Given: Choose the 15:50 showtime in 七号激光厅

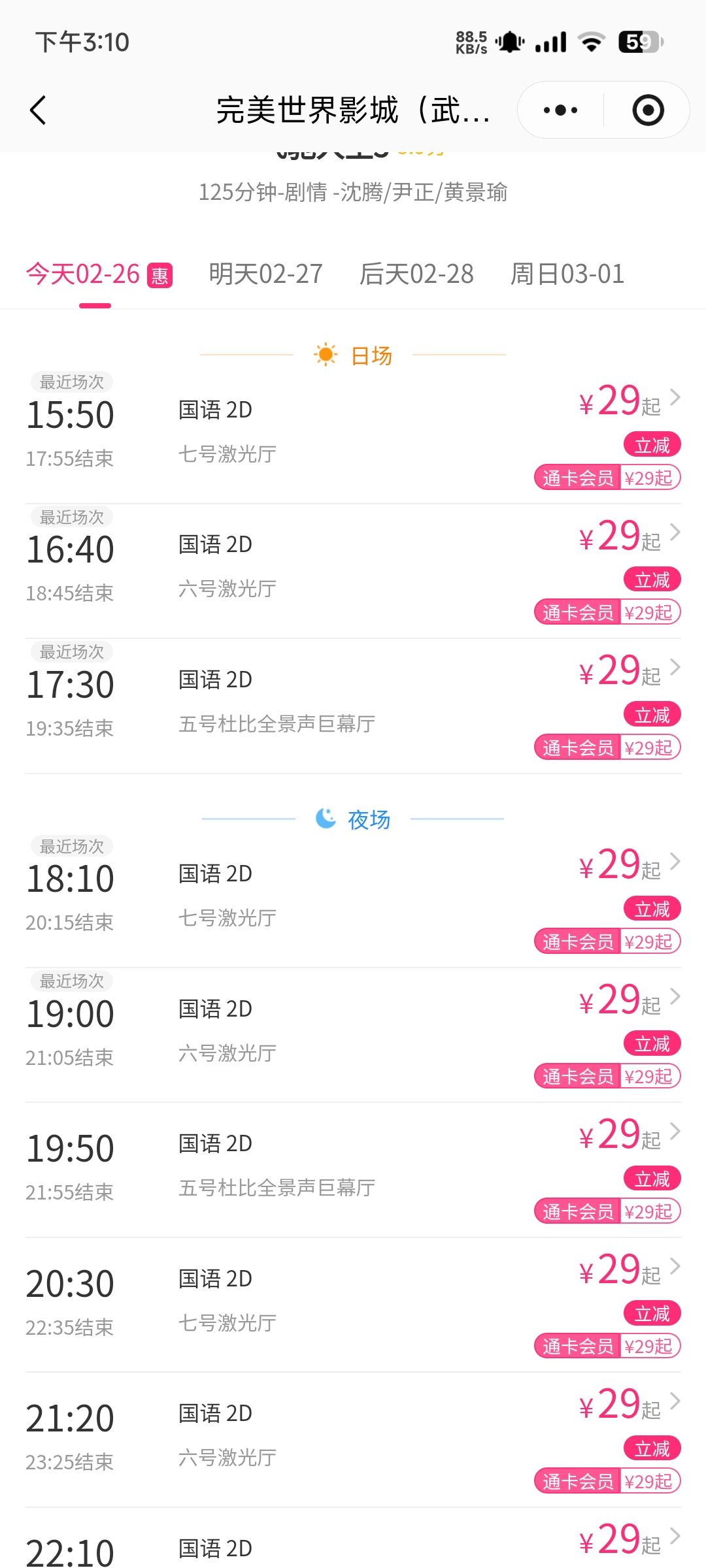Looking at the screenshot, I should 353,433.
